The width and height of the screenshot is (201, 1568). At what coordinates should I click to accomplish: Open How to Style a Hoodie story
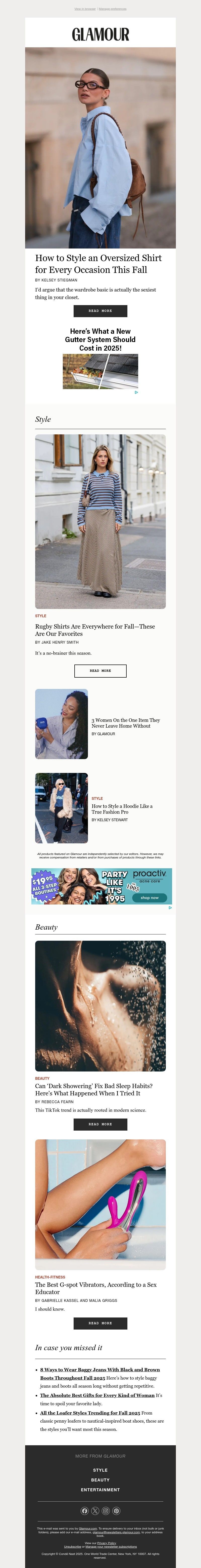click(x=121, y=809)
